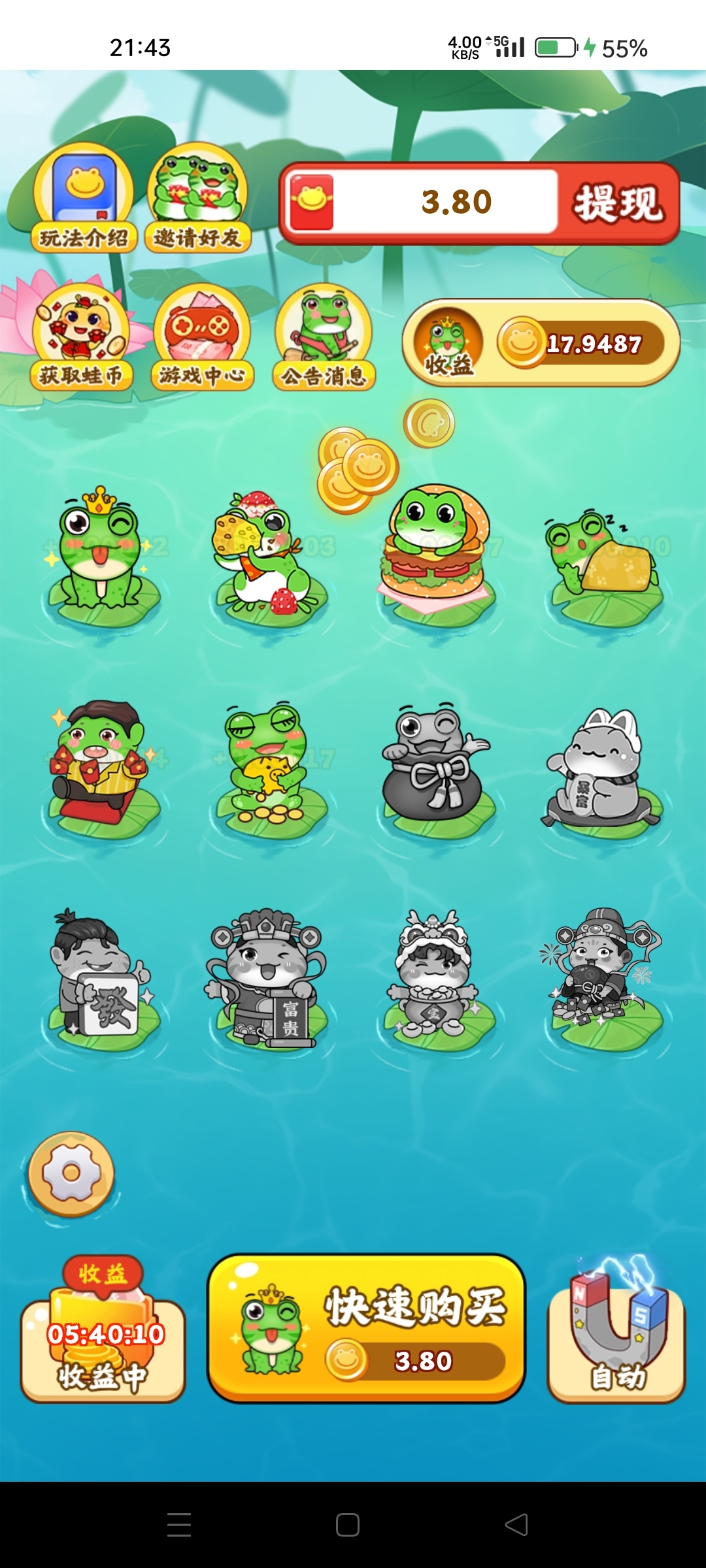
Task: Open the 游戏中心 game center
Action: (202, 338)
